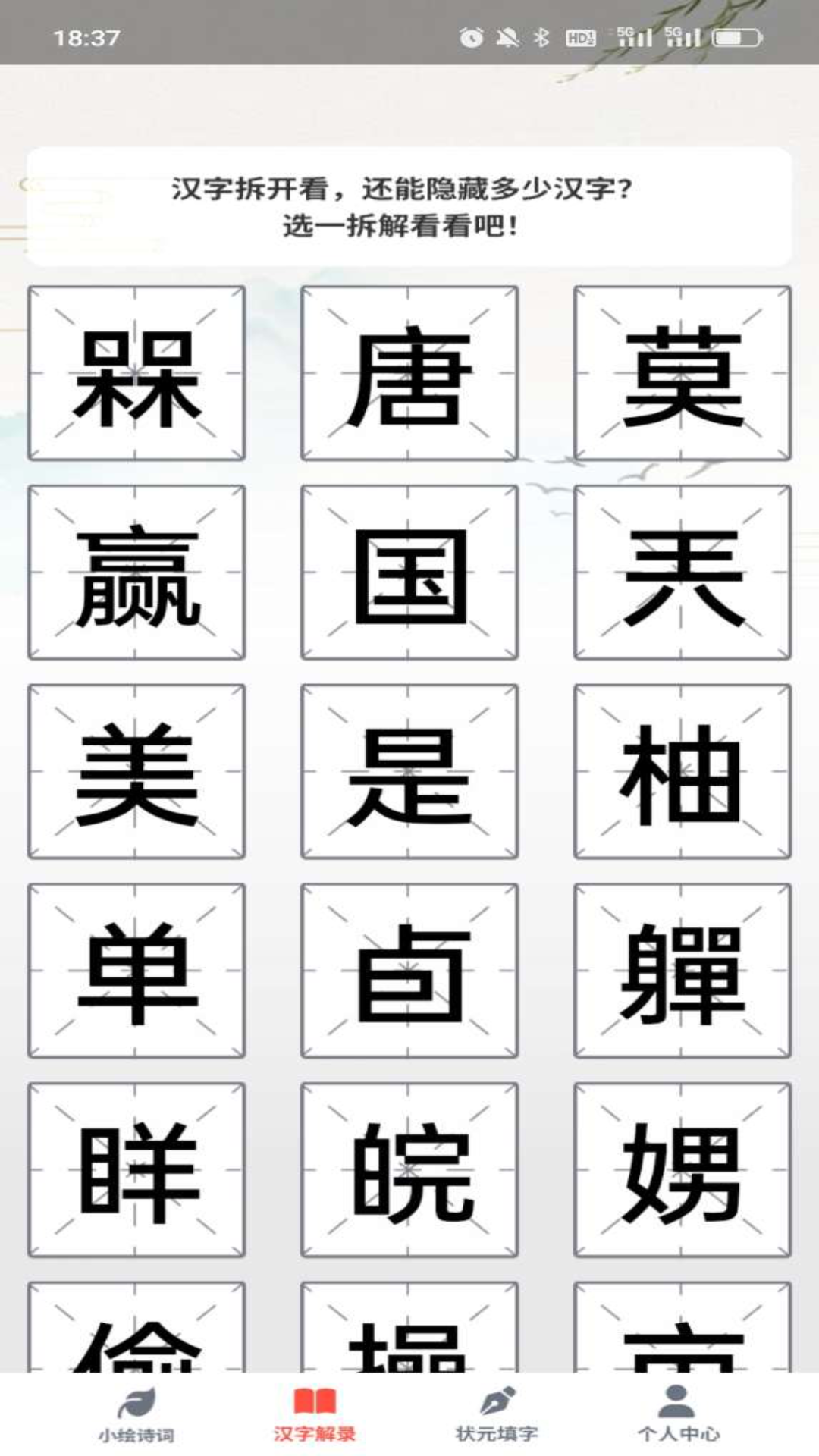Tap the 卣 character tile
Screen dimensions: 819x1456
tap(409, 971)
